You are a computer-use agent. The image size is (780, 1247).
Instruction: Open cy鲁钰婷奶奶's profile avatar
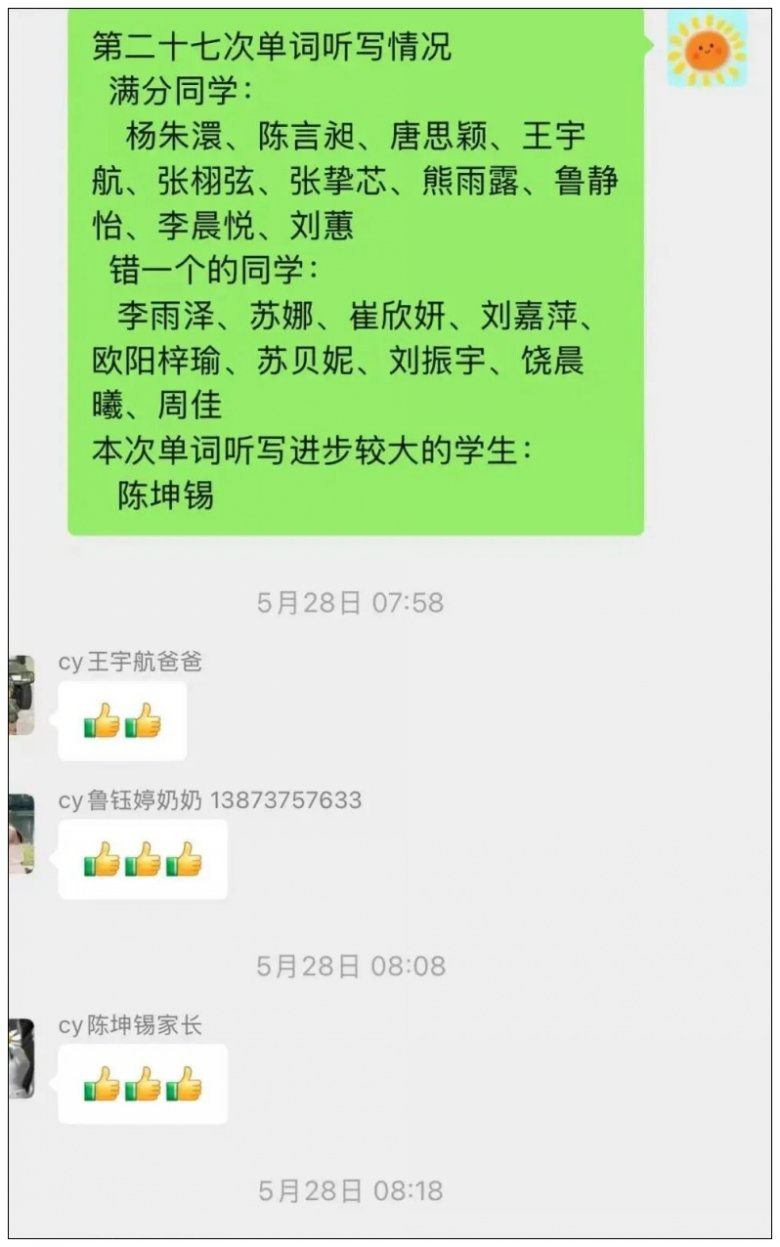pyautogui.click(x=22, y=833)
